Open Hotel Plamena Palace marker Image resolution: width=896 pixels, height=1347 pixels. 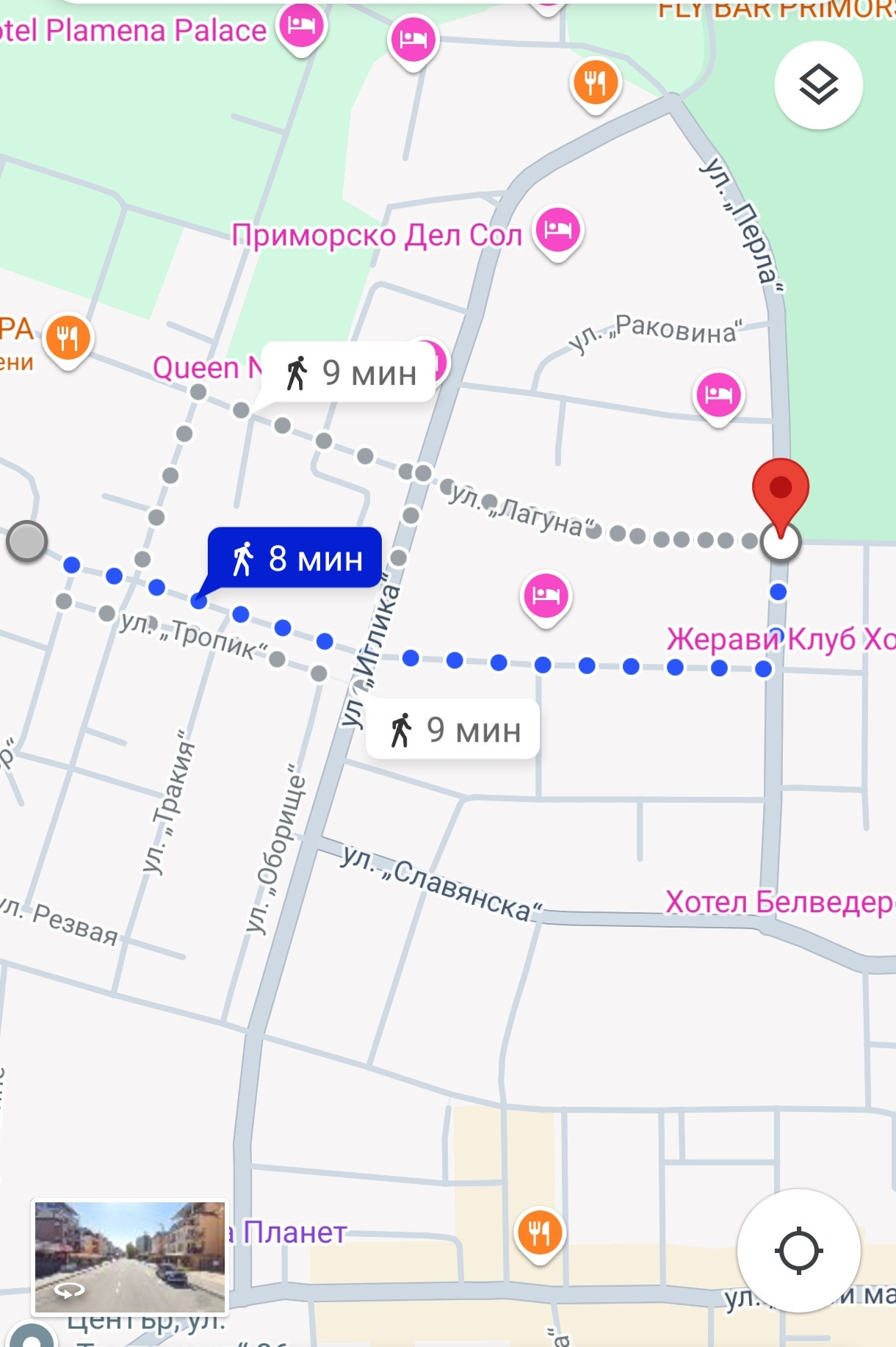click(300, 26)
